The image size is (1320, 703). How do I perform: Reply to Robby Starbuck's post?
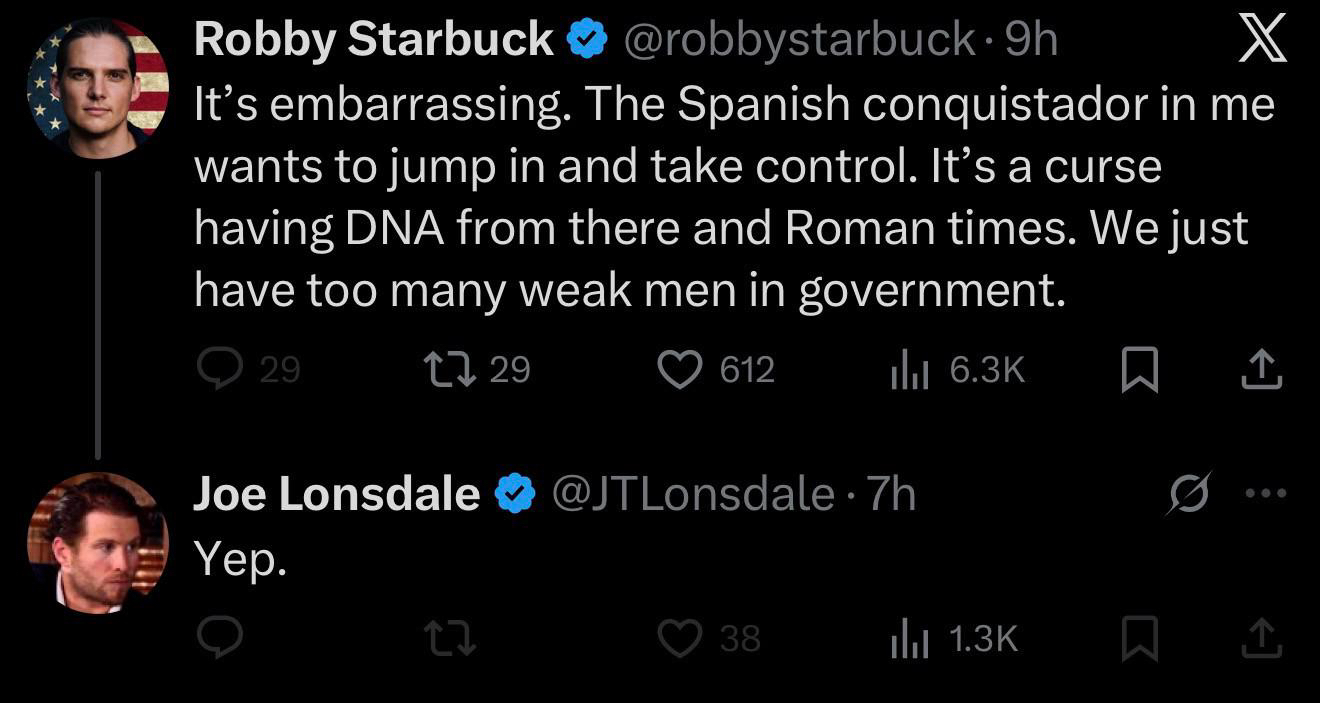coord(219,370)
